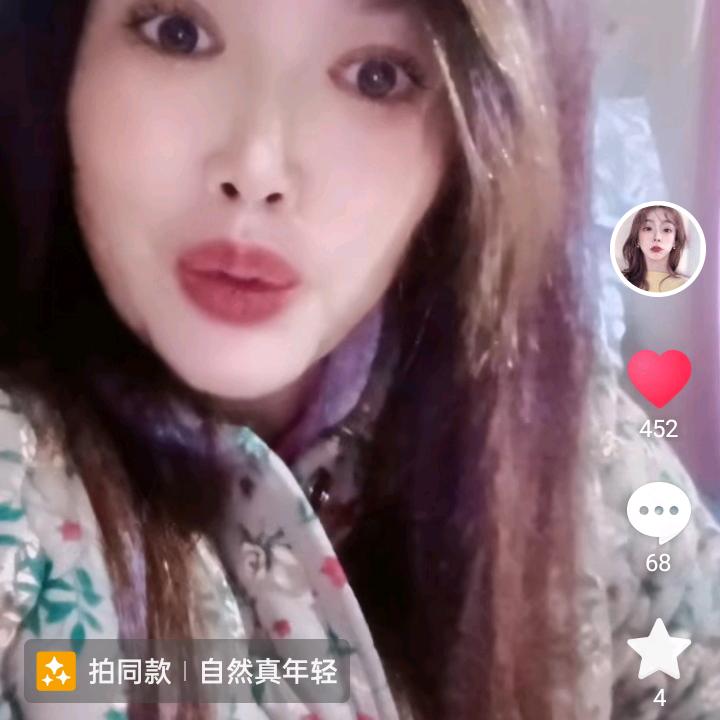Open the comments bubble
The height and width of the screenshot is (720, 720).
point(658,514)
